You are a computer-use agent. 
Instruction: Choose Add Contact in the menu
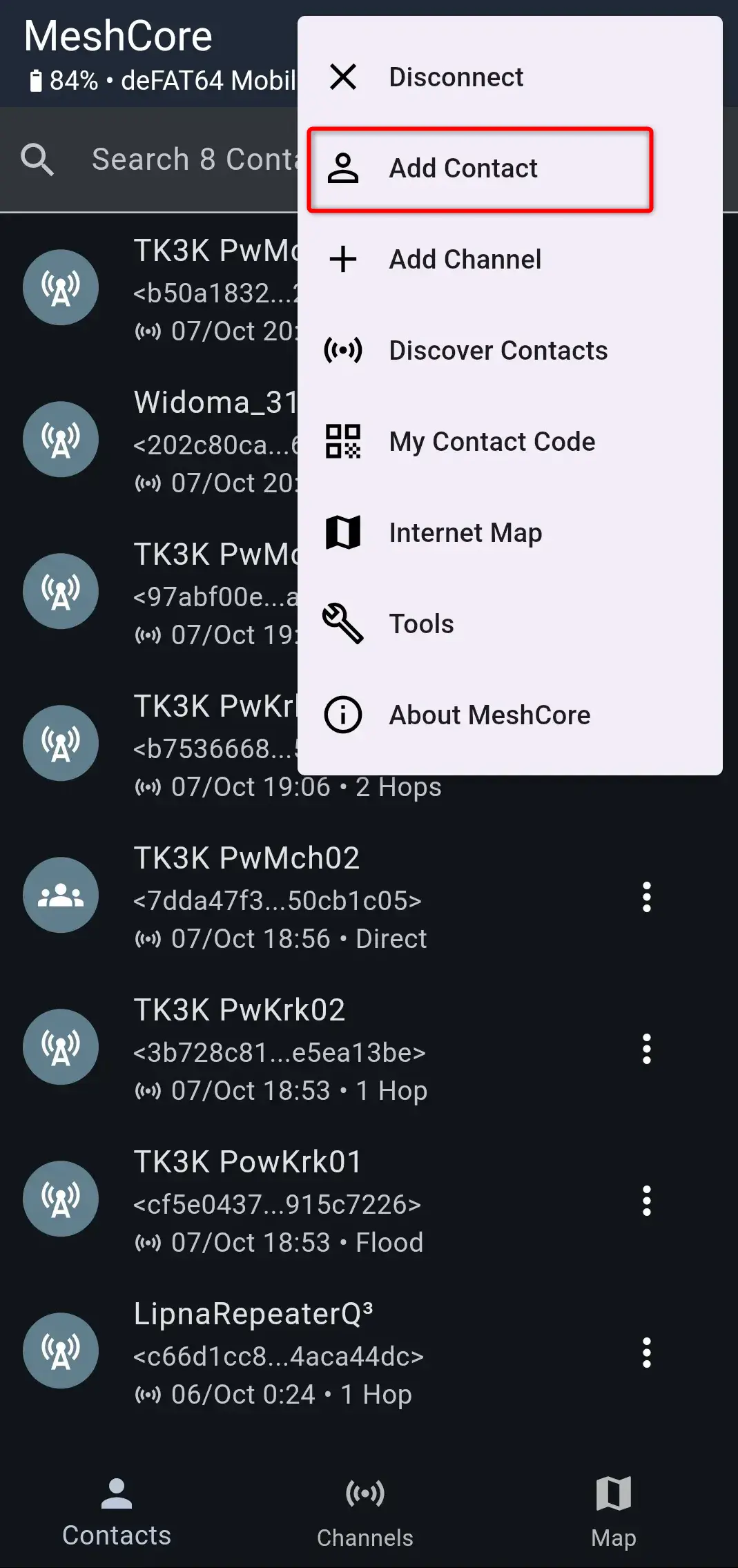pyautogui.click(x=463, y=168)
